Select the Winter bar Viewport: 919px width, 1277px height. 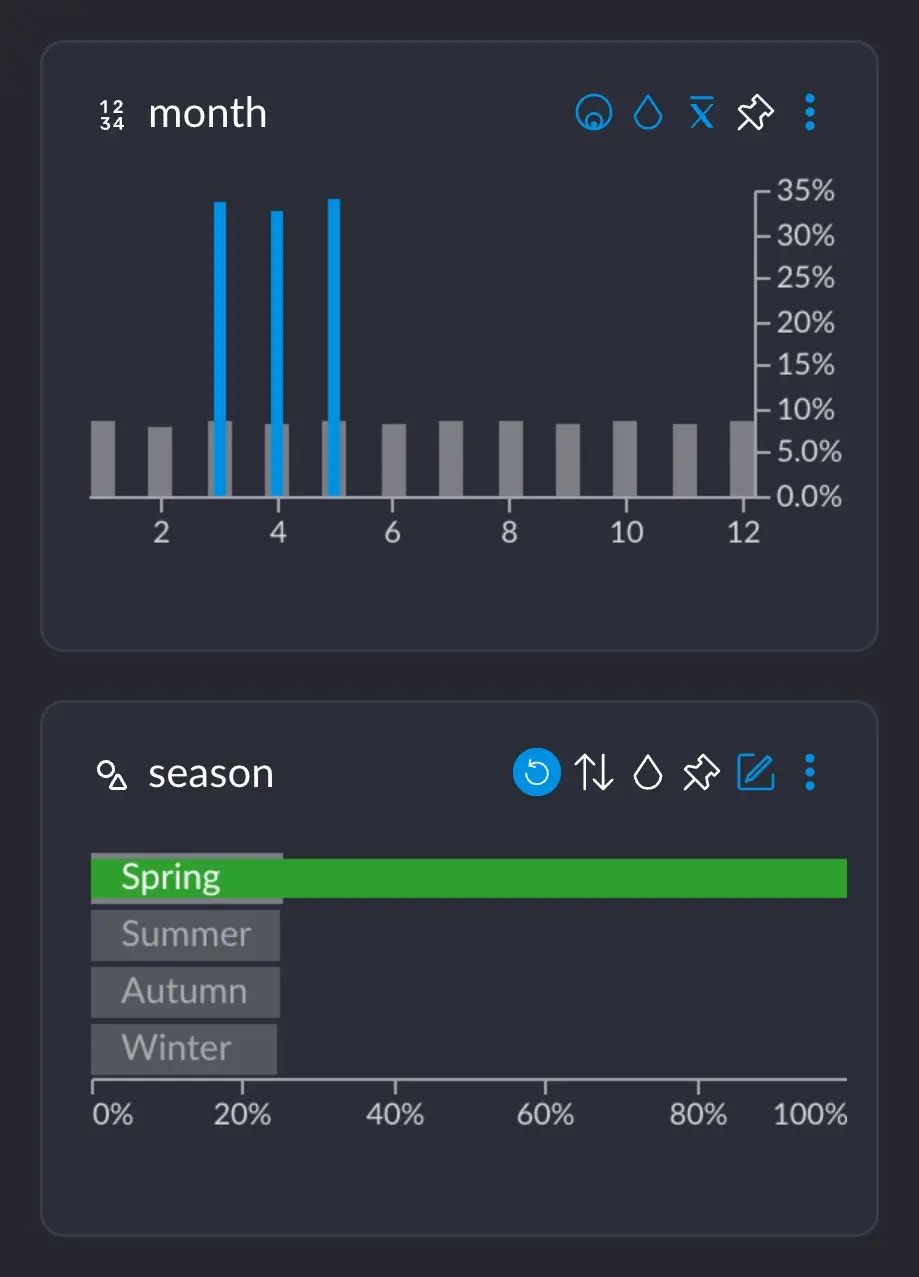[184, 1049]
